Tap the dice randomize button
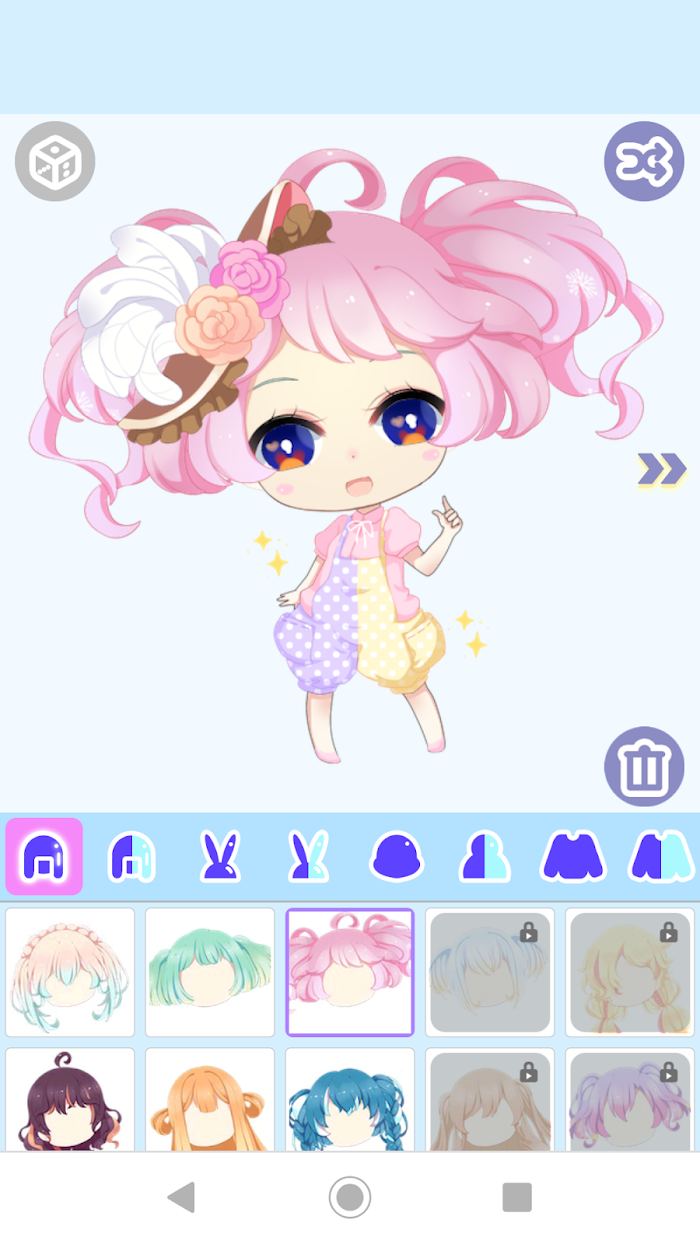The image size is (700, 1244). 55,161
